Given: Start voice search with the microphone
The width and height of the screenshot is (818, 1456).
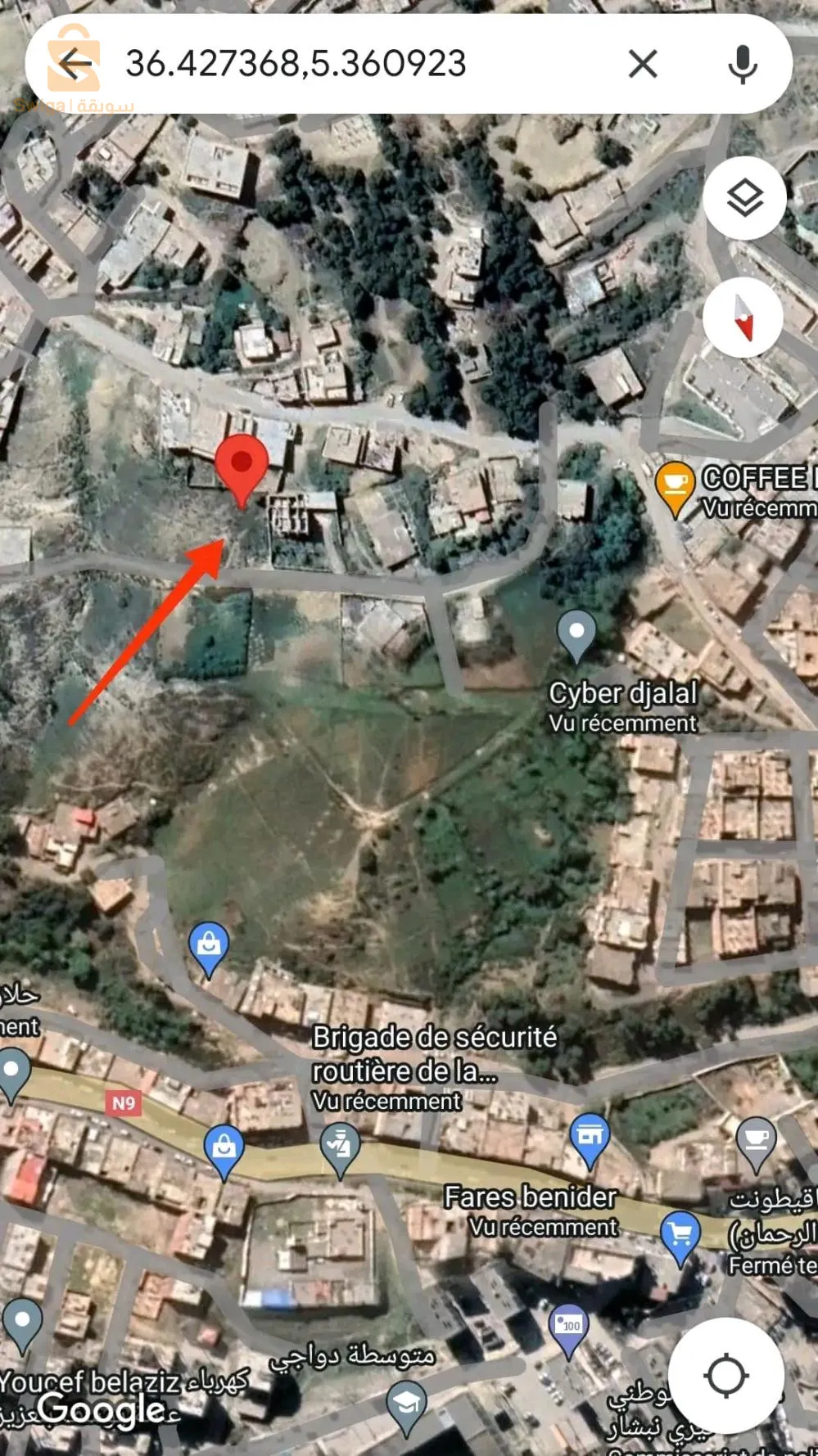Looking at the screenshot, I should pos(742,64).
